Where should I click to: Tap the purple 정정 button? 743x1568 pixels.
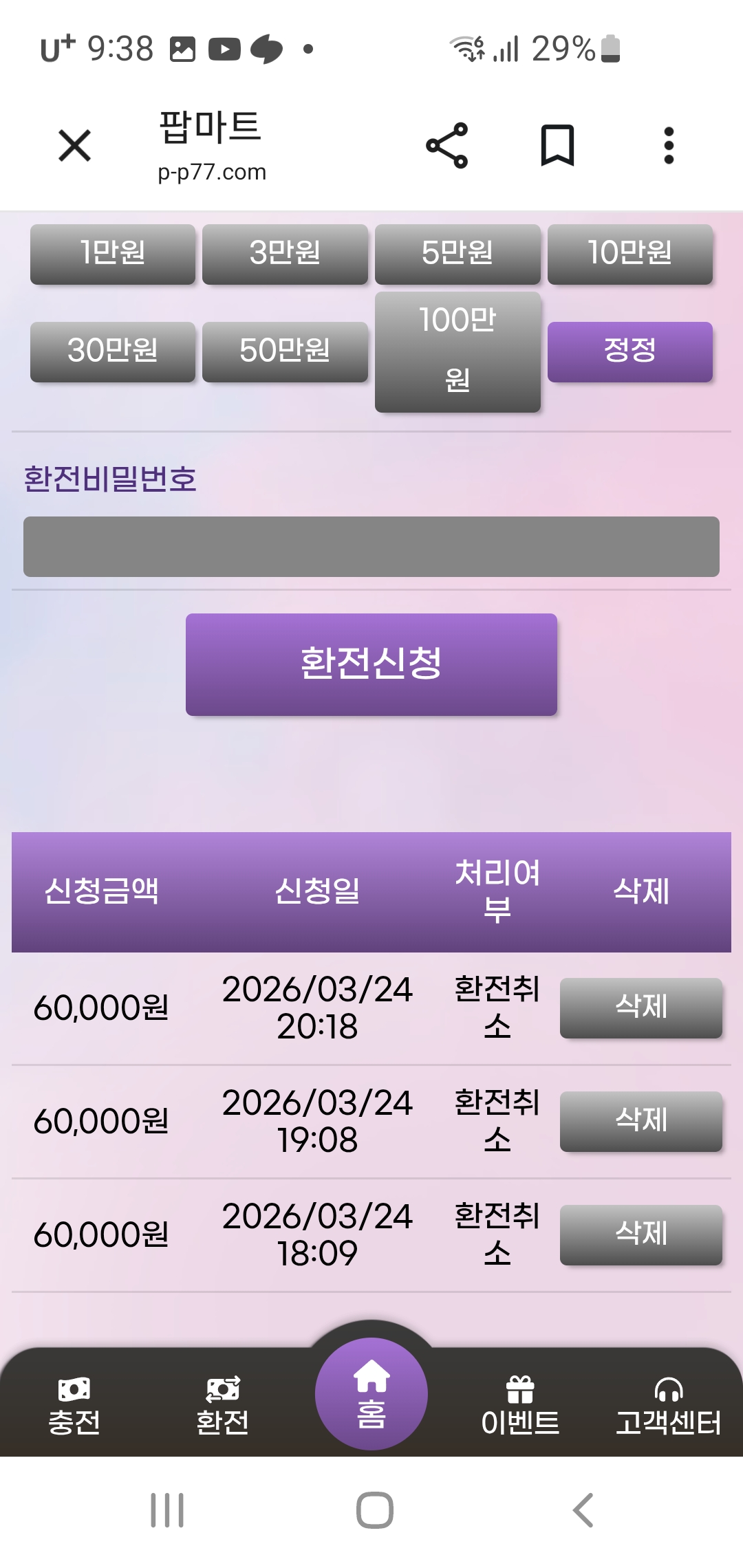629,351
